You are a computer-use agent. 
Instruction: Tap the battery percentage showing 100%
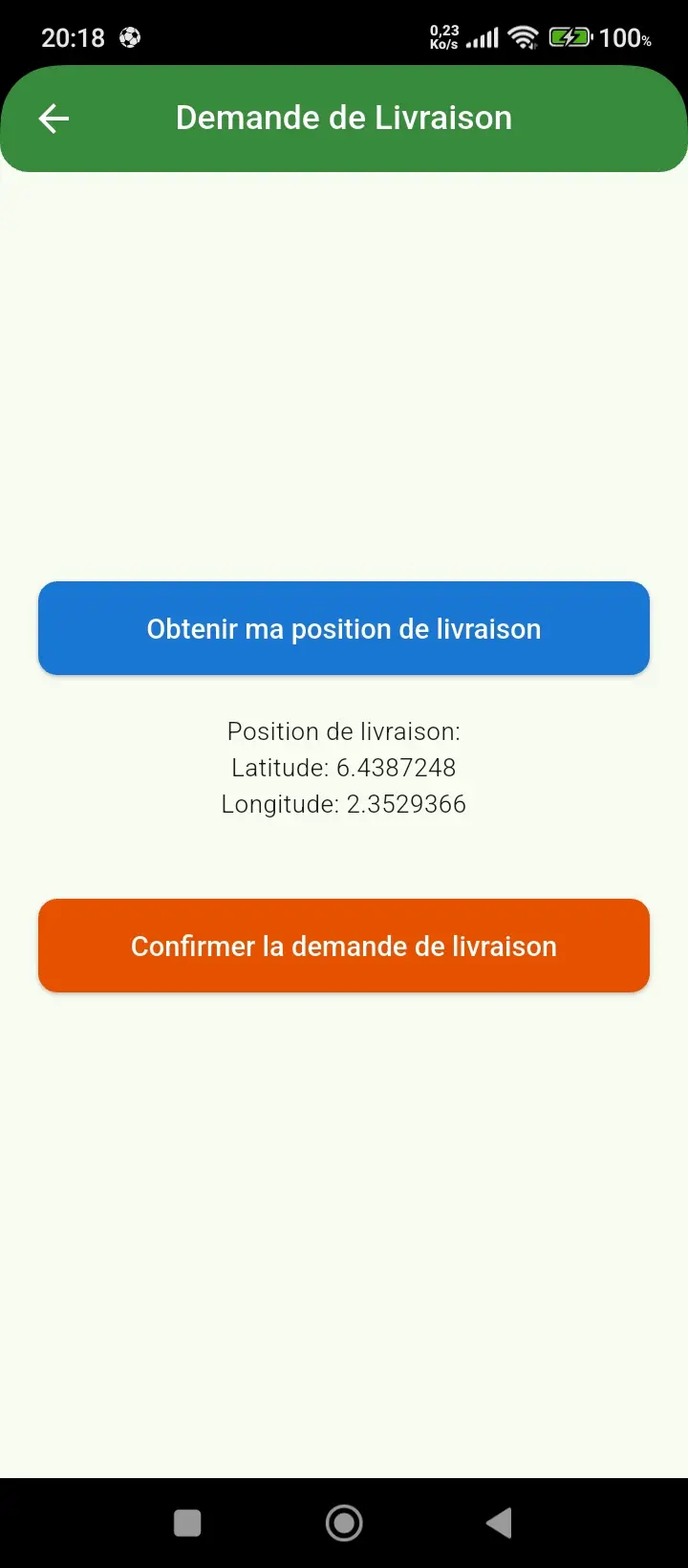click(626, 38)
